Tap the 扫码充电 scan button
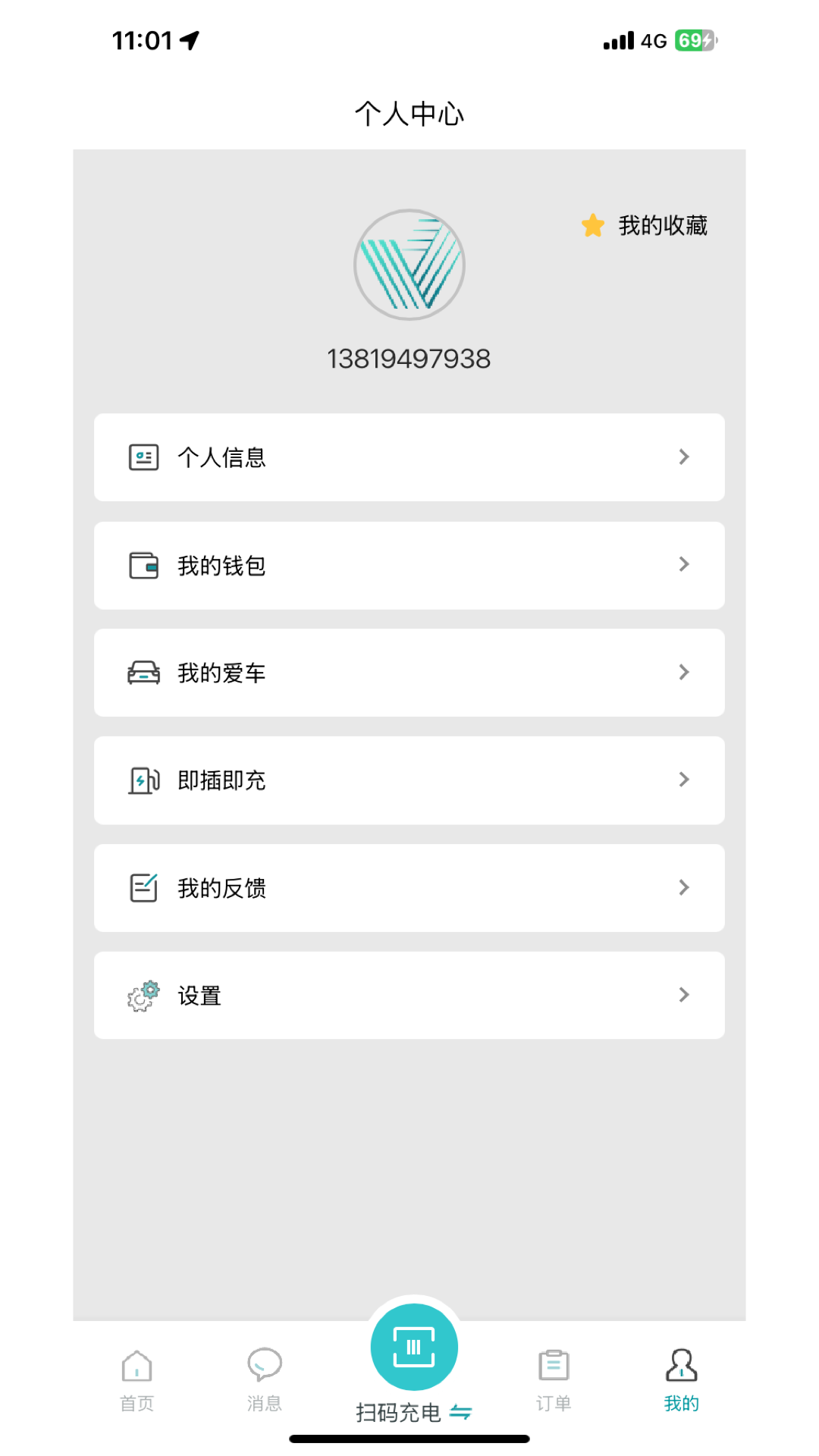The height and width of the screenshot is (1456, 819). click(413, 1348)
